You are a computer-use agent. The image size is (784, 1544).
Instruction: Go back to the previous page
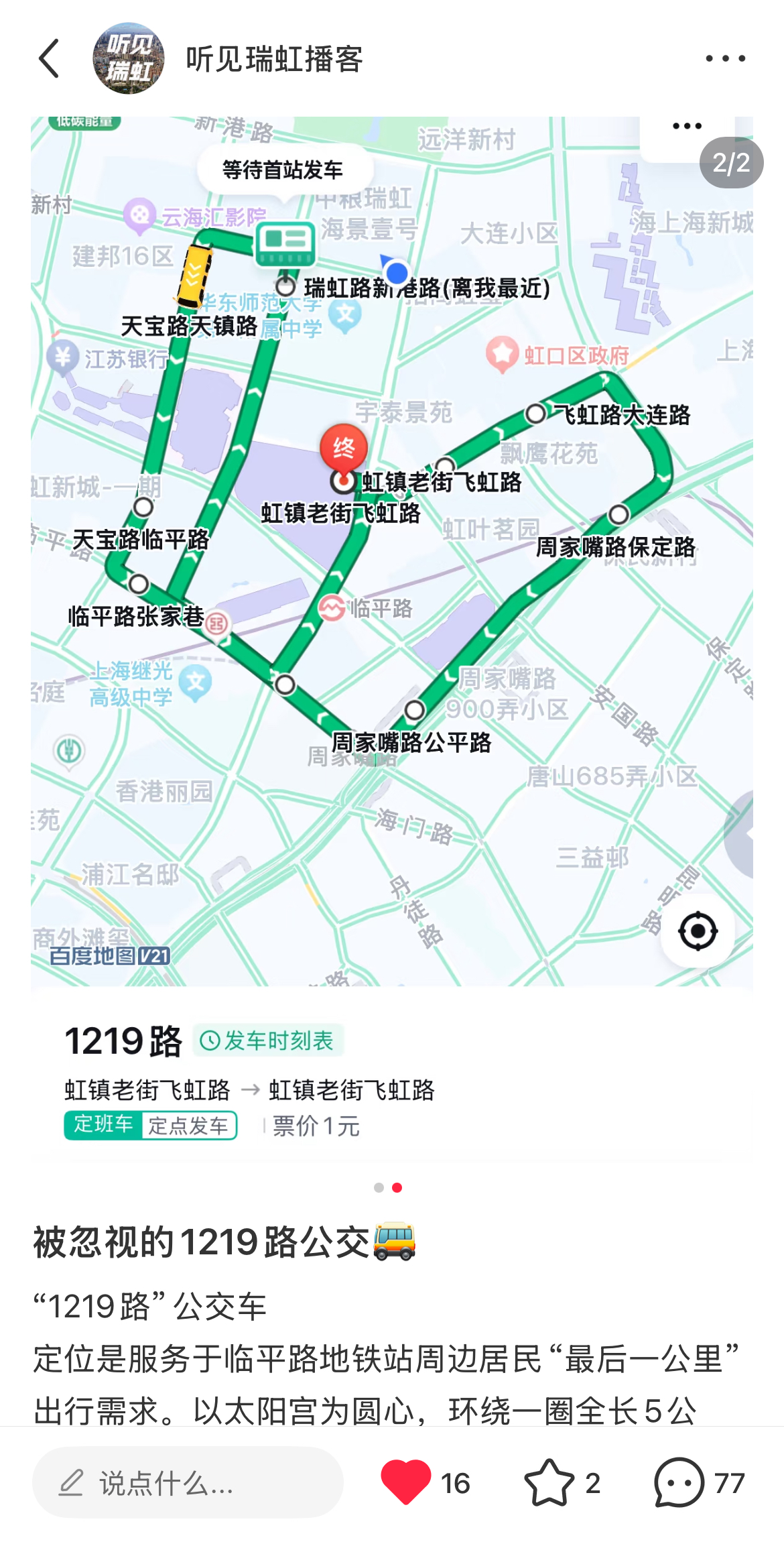coord(50,59)
